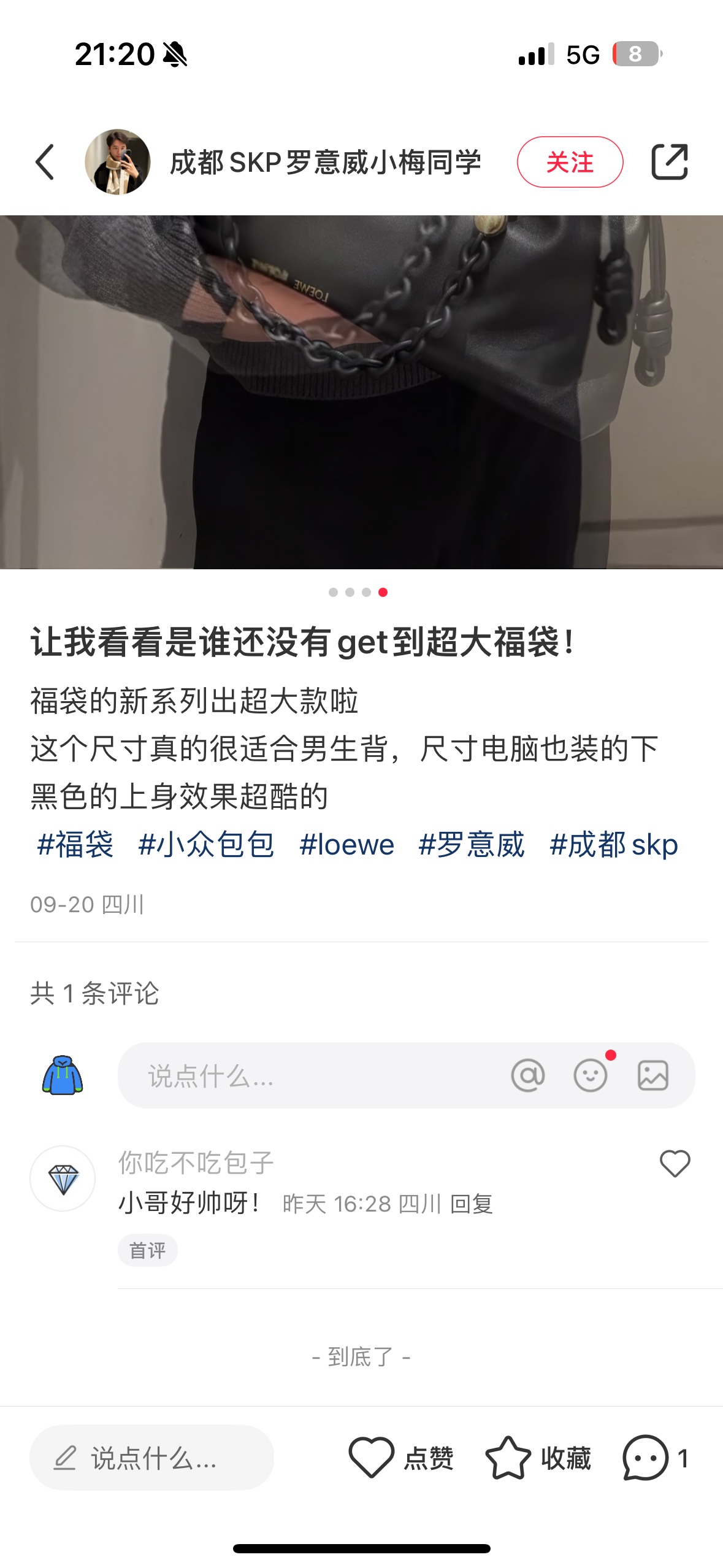Save this post with 收藏
The width and height of the screenshot is (723, 1568).
pyautogui.click(x=537, y=1458)
